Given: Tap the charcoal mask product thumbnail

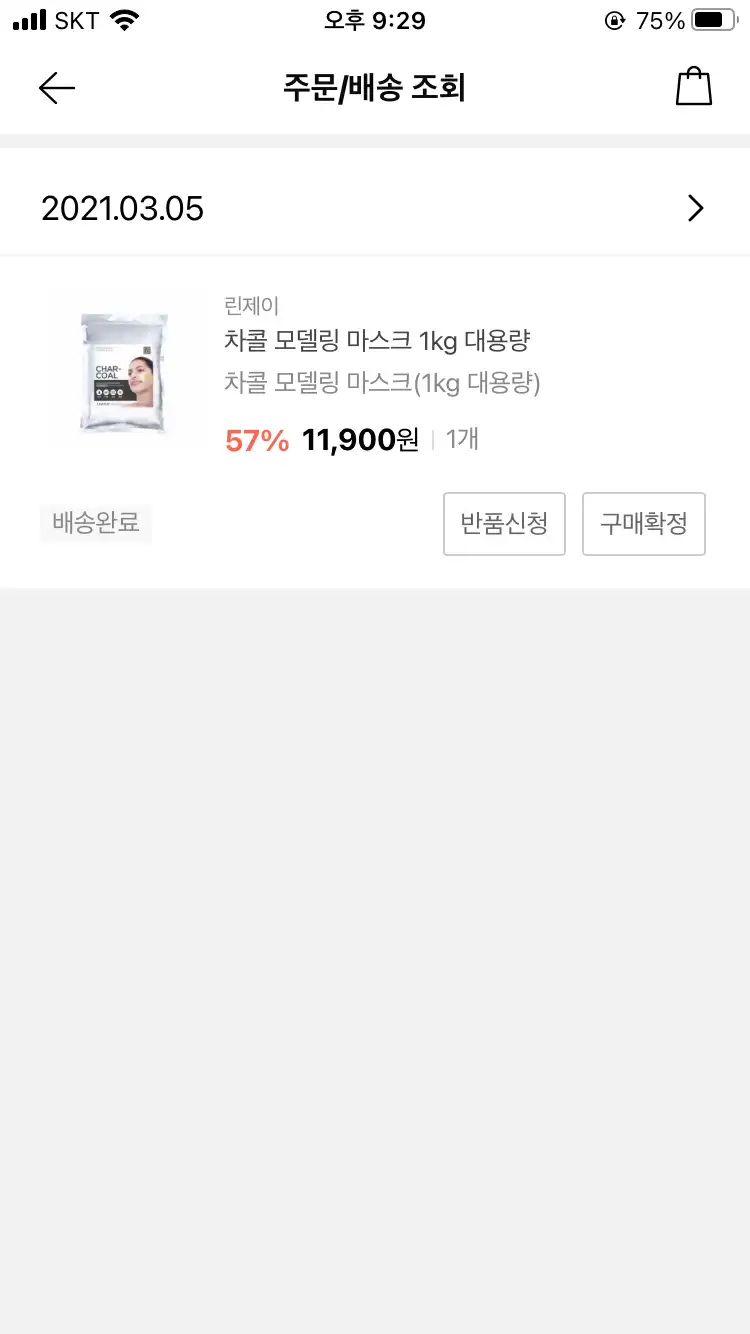Looking at the screenshot, I should pos(126,371).
